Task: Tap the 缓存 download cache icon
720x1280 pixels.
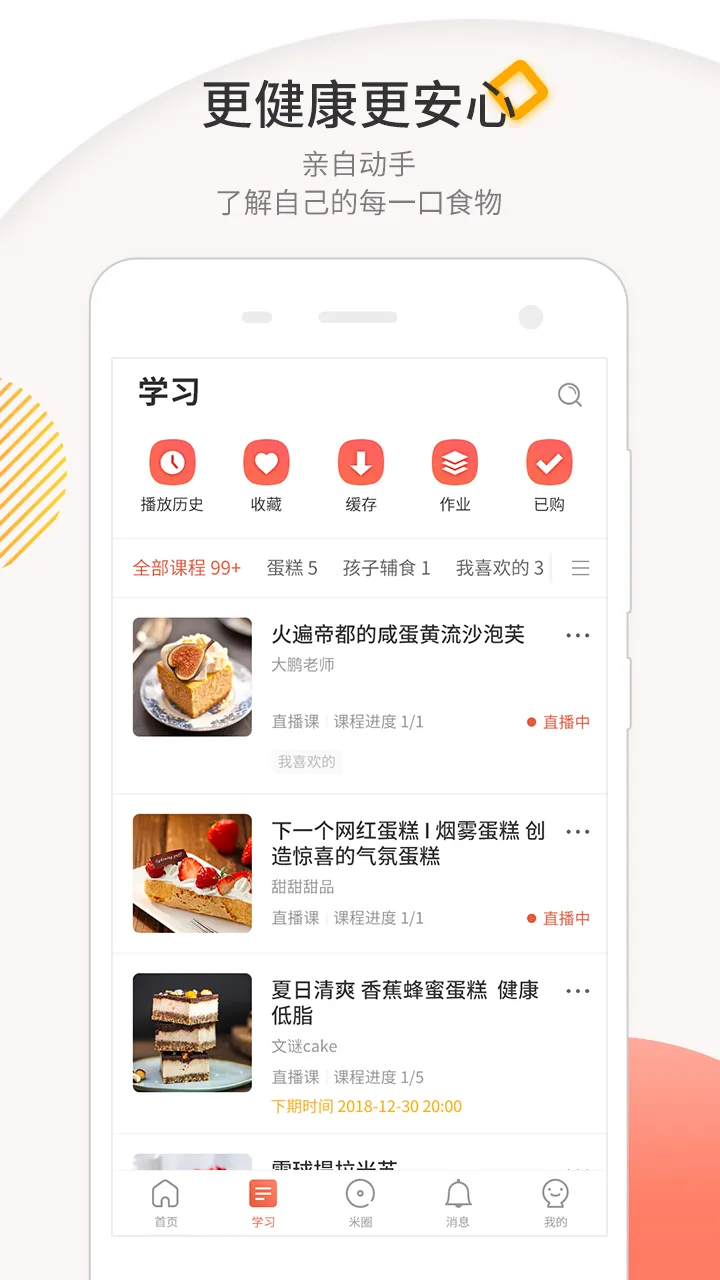Action: pos(361,463)
